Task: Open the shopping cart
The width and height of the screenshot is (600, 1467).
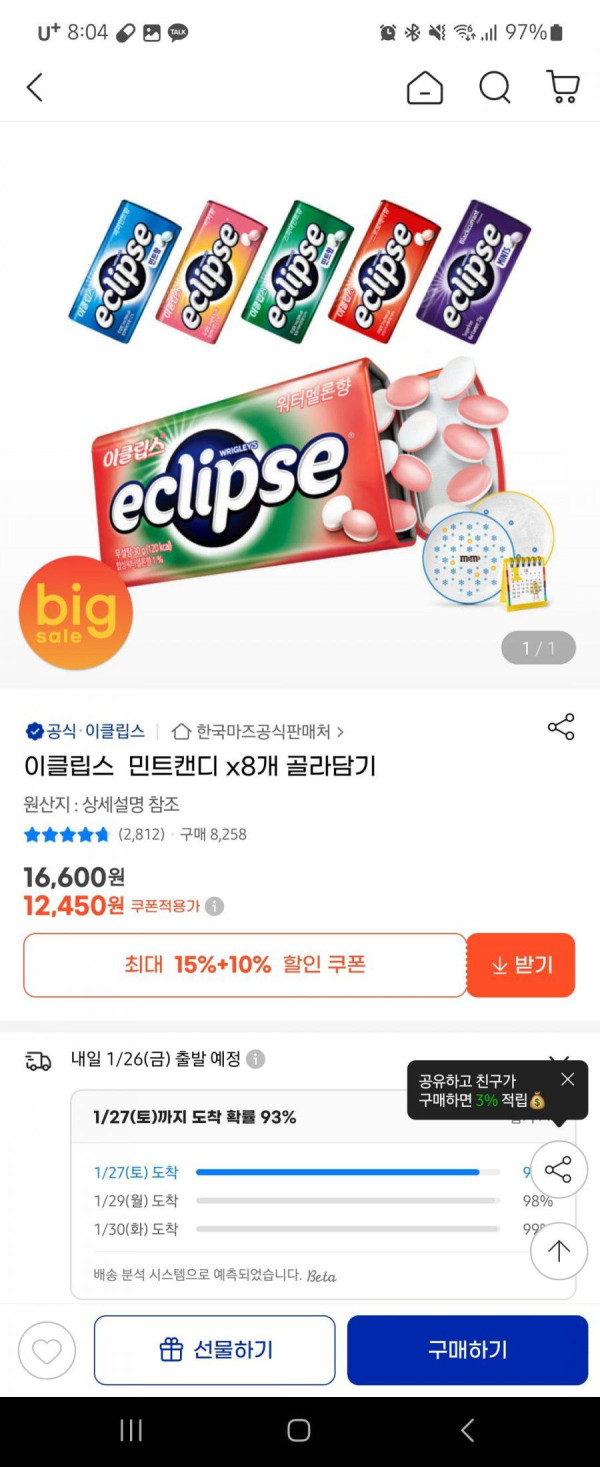Action: click(564, 88)
